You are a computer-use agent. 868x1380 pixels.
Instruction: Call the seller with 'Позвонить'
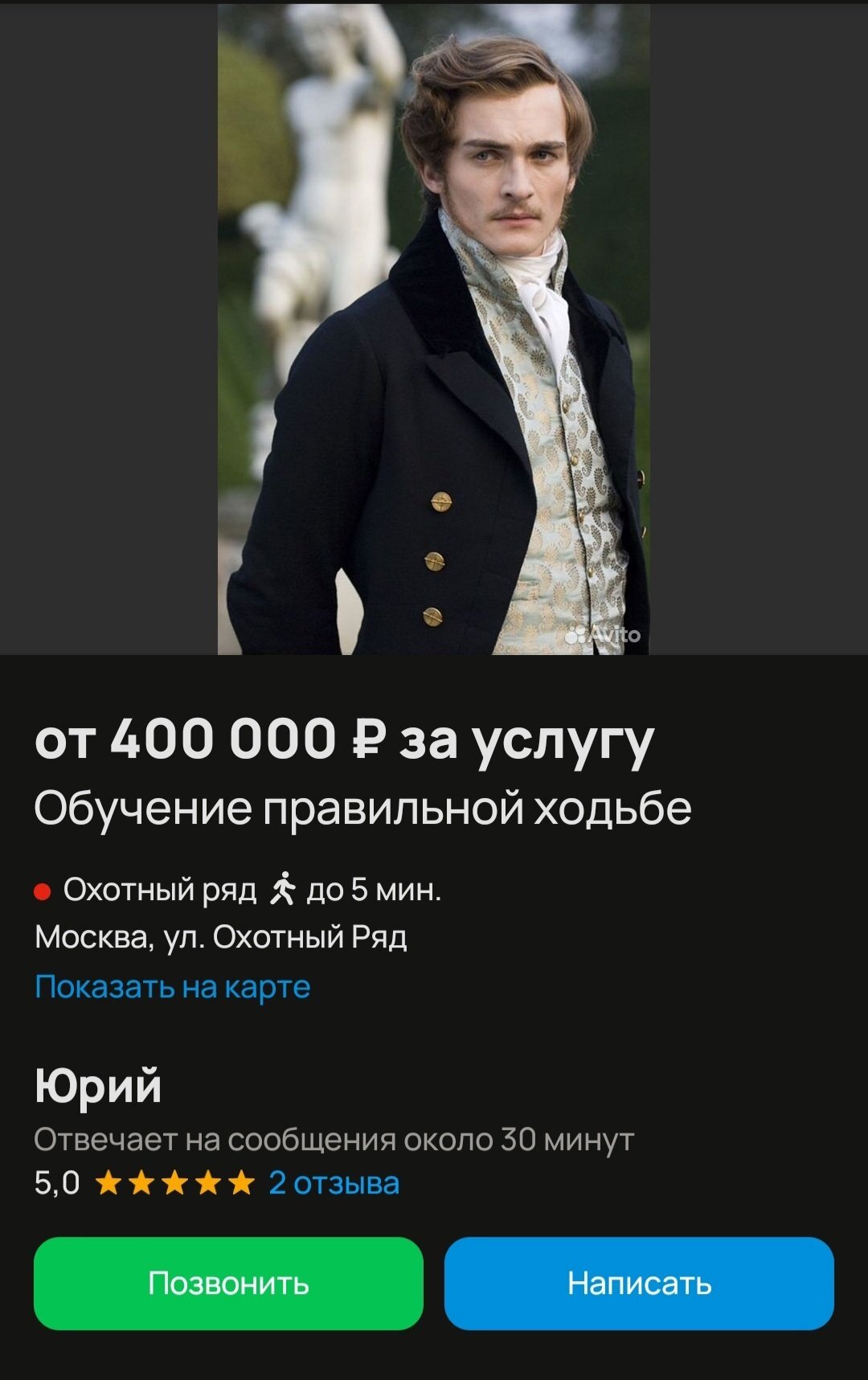click(x=228, y=1284)
